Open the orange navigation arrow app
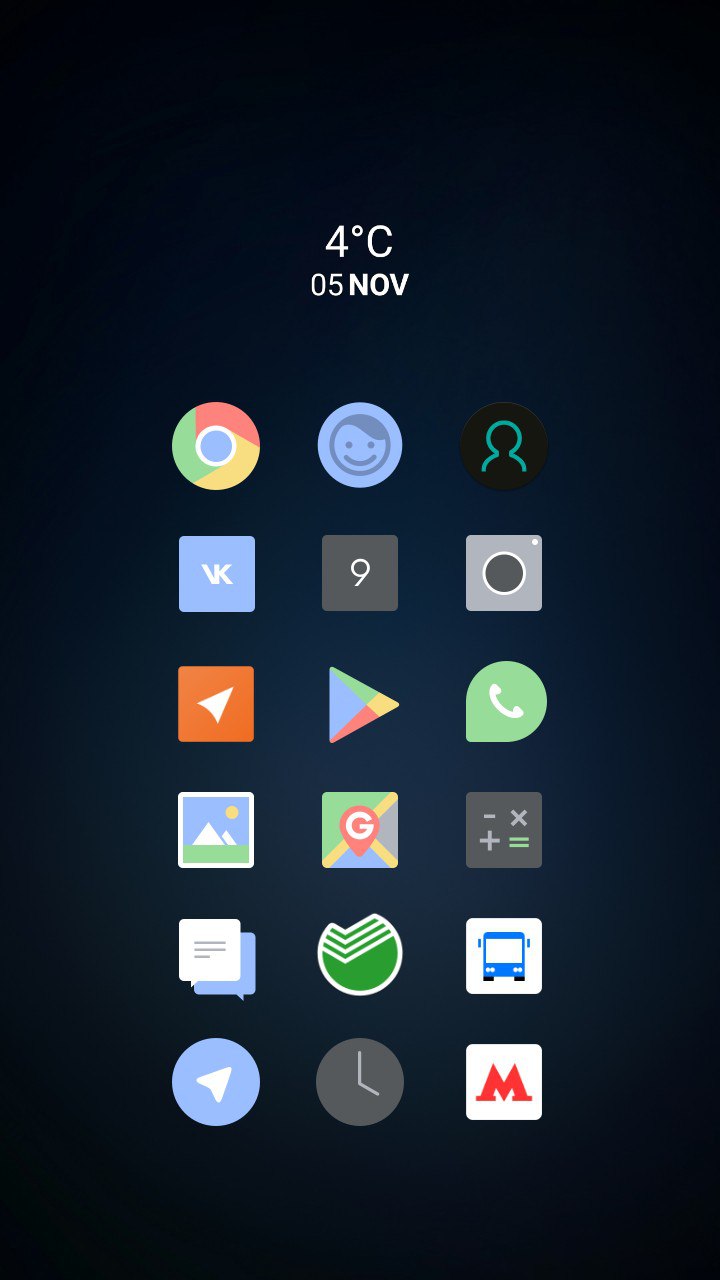This screenshot has width=720, height=1280. tap(216, 704)
